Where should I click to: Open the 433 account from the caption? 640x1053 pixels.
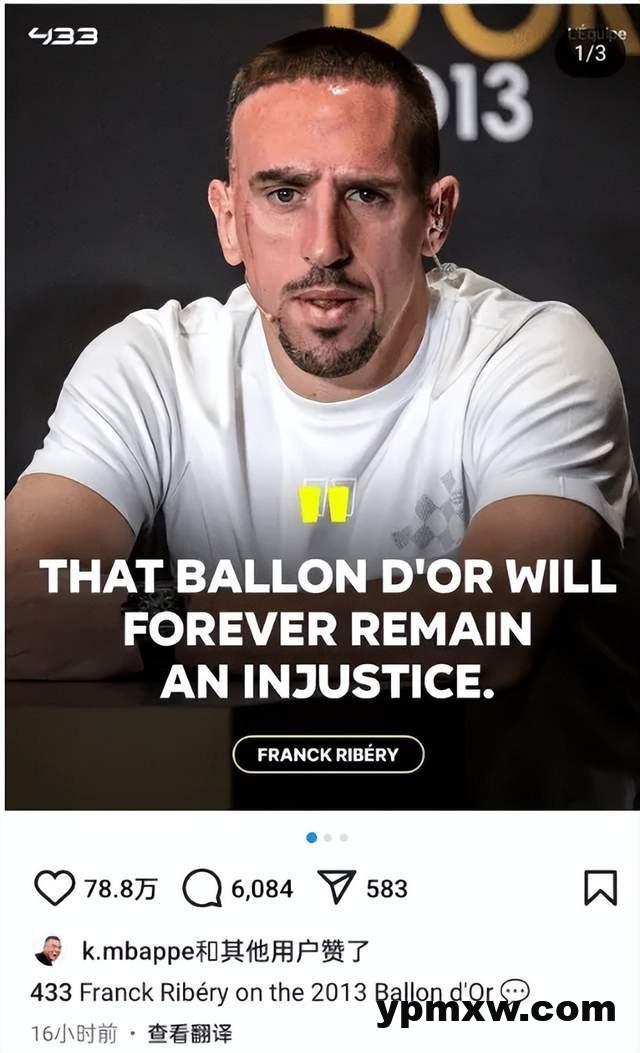coord(51,992)
